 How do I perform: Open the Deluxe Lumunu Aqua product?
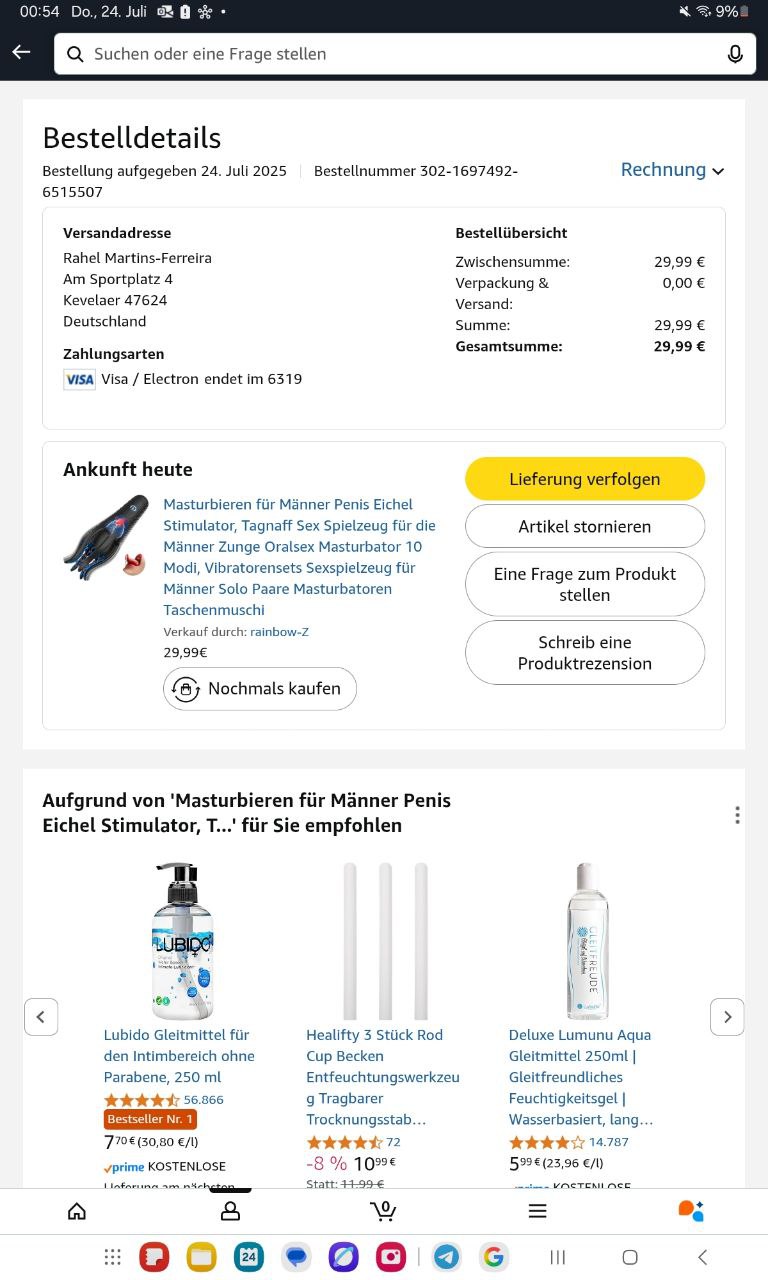coord(581,1077)
